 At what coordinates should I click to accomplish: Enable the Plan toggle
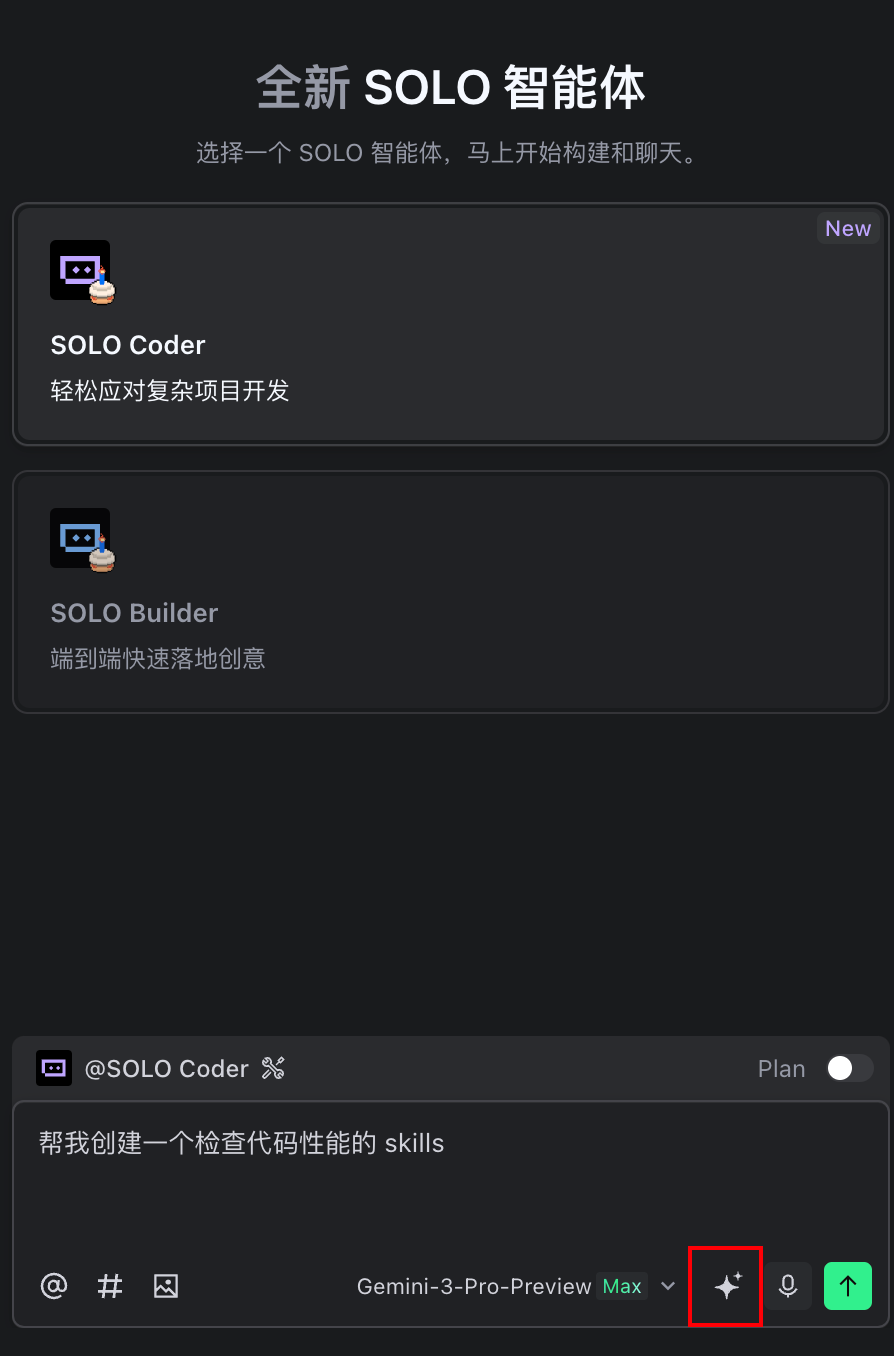(x=849, y=1068)
